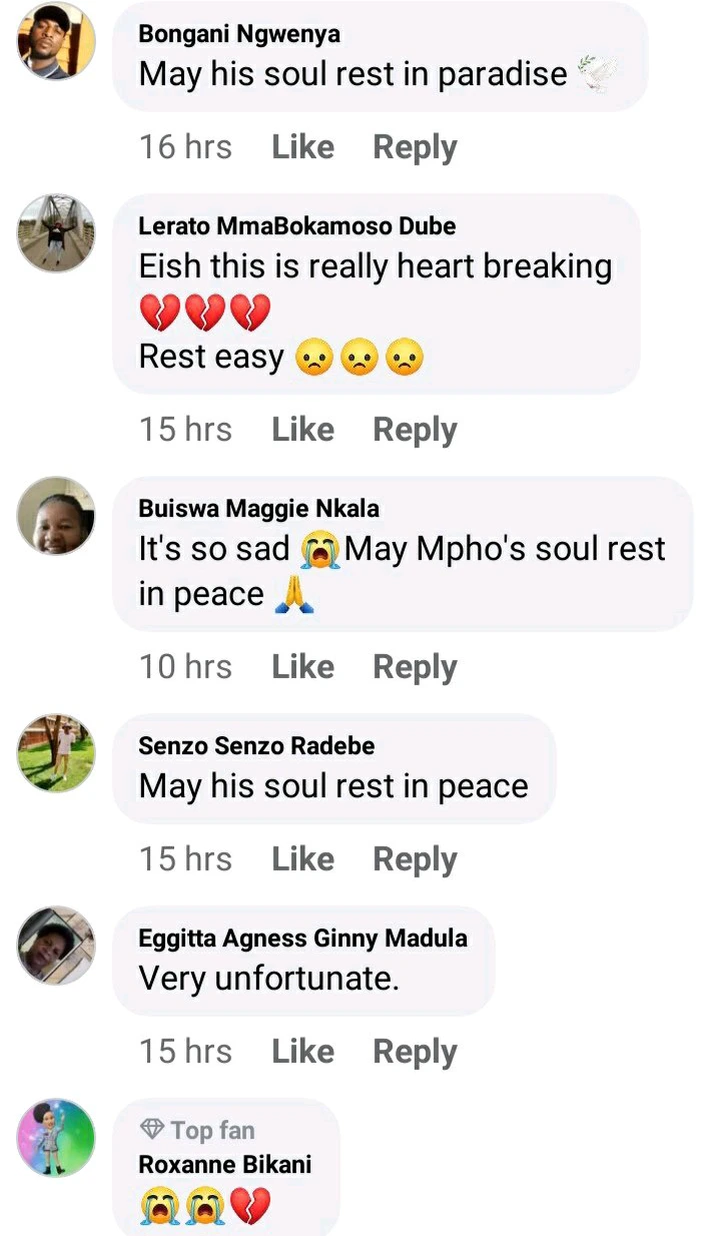The image size is (720, 1236).
Task: Open Buiswa Maggie Nkala's profile picture
Action: coord(57,516)
